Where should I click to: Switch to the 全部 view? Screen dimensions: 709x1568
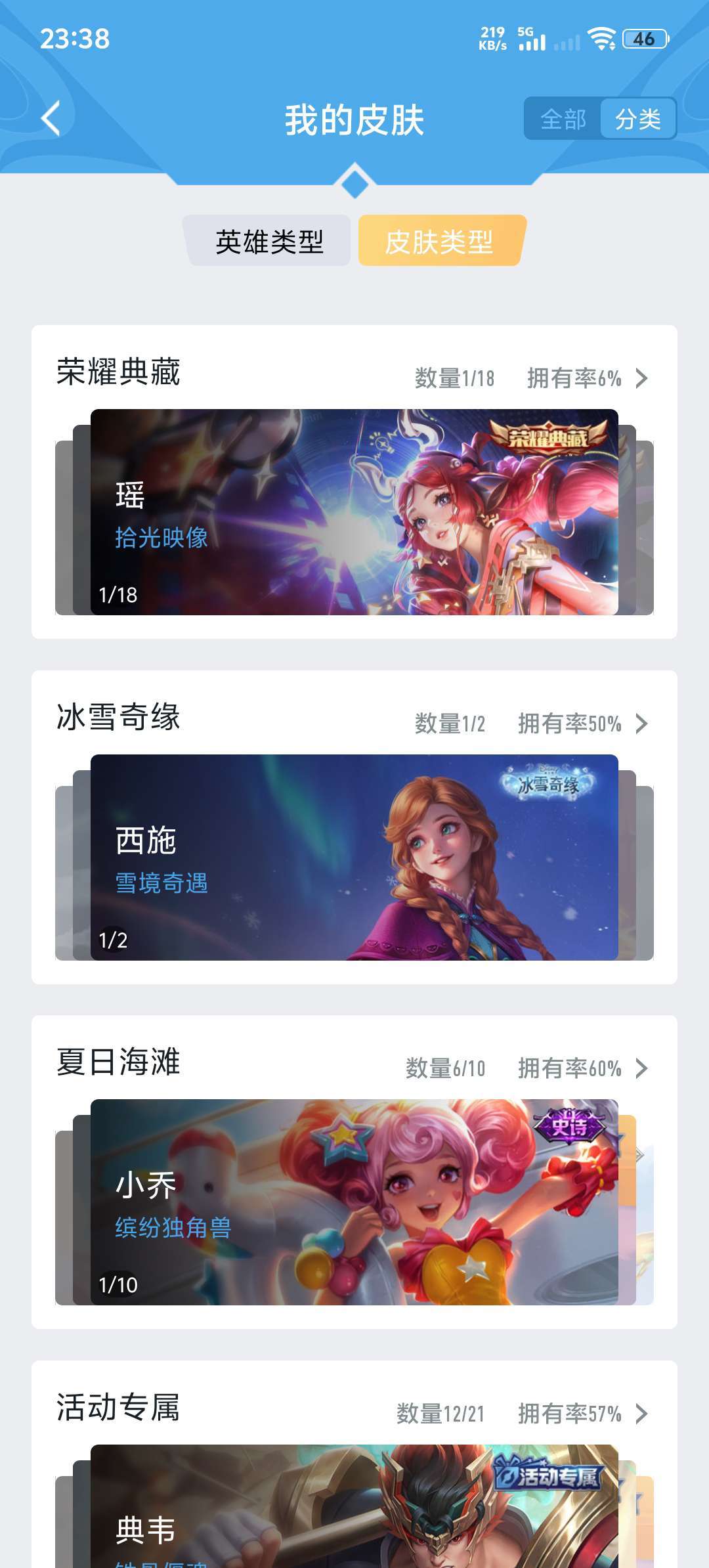tap(563, 119)
